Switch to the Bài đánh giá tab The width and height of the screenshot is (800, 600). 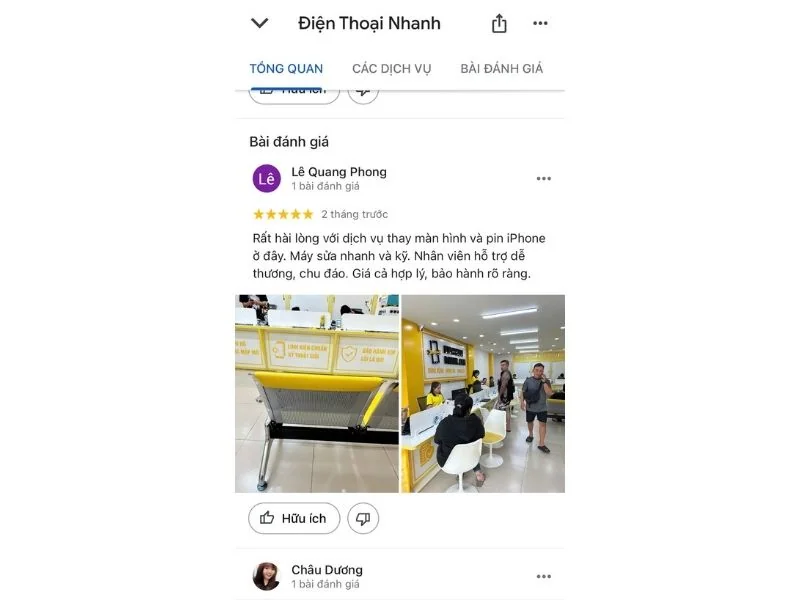[x=501, y=69]
